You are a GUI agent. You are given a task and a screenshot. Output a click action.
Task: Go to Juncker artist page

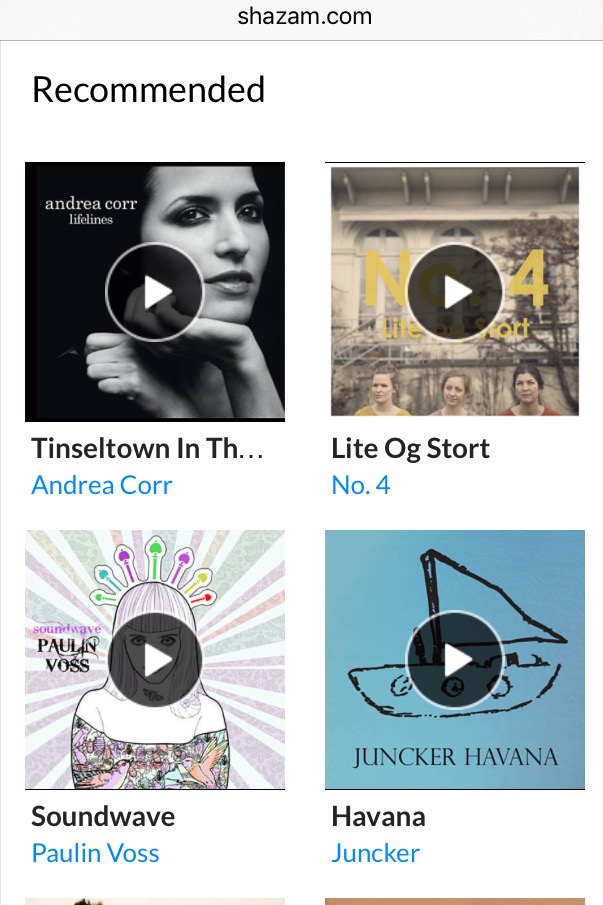[x=376, y=854]
